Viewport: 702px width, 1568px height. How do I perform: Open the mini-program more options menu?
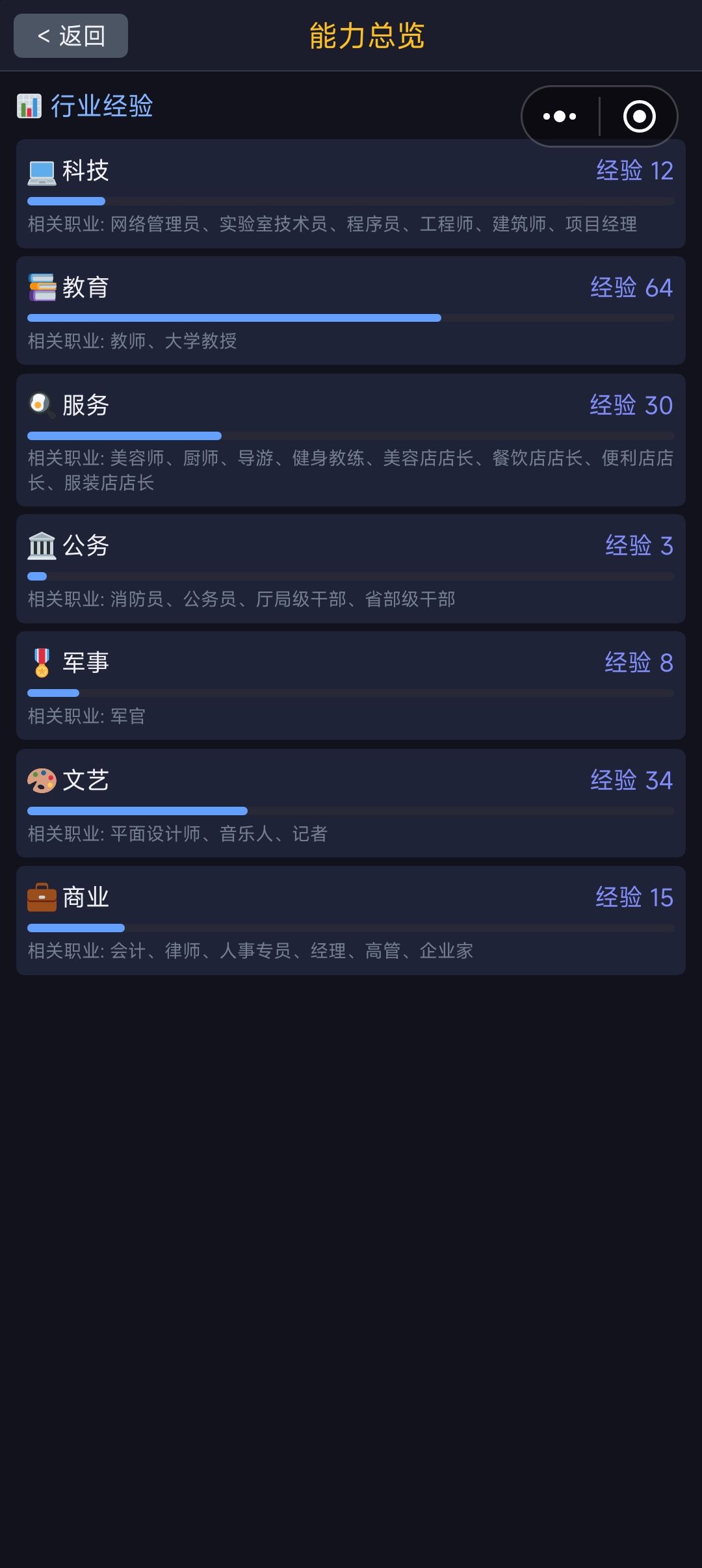[560, 116]
